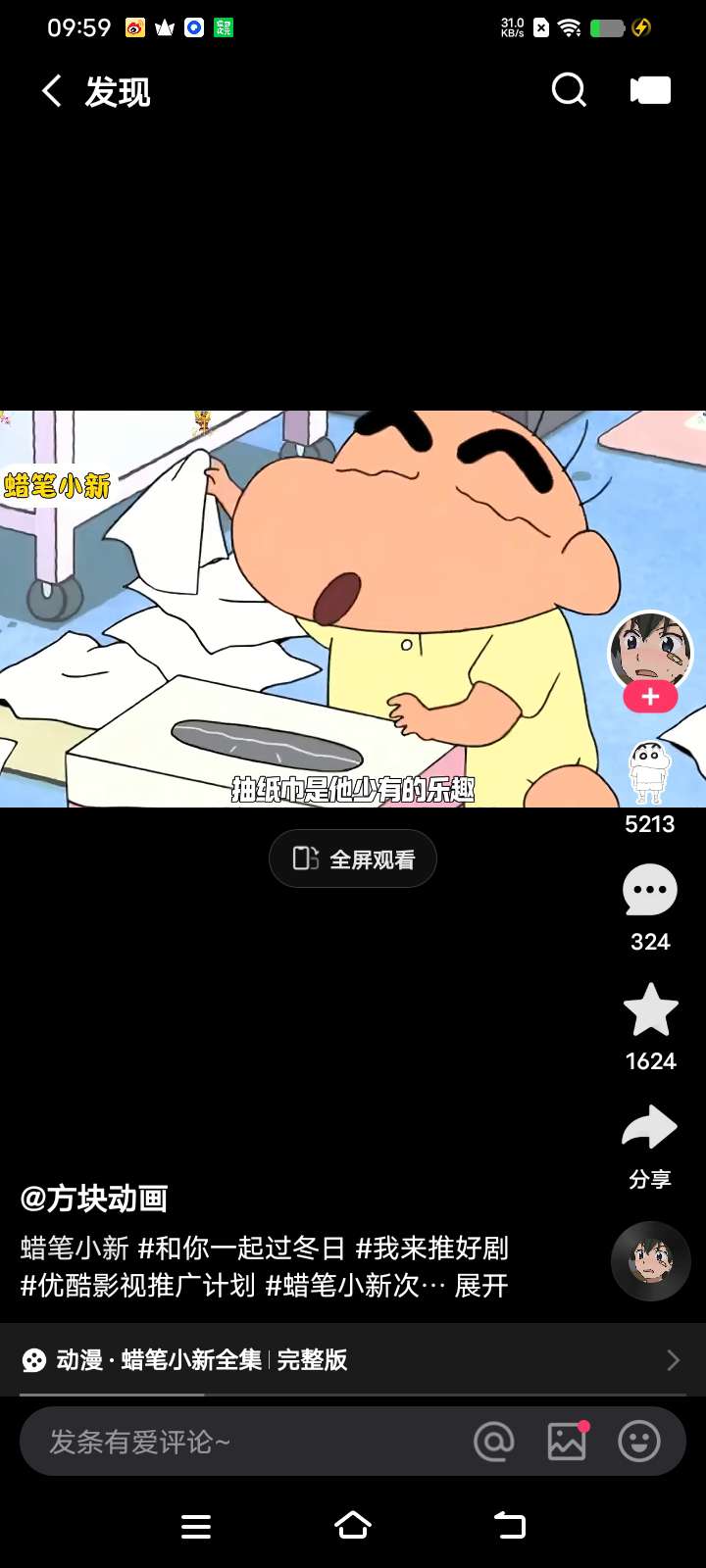Open the comments bubble showing 324
This screenshot has height=1568, width=706.
click(x=650, y=890)
